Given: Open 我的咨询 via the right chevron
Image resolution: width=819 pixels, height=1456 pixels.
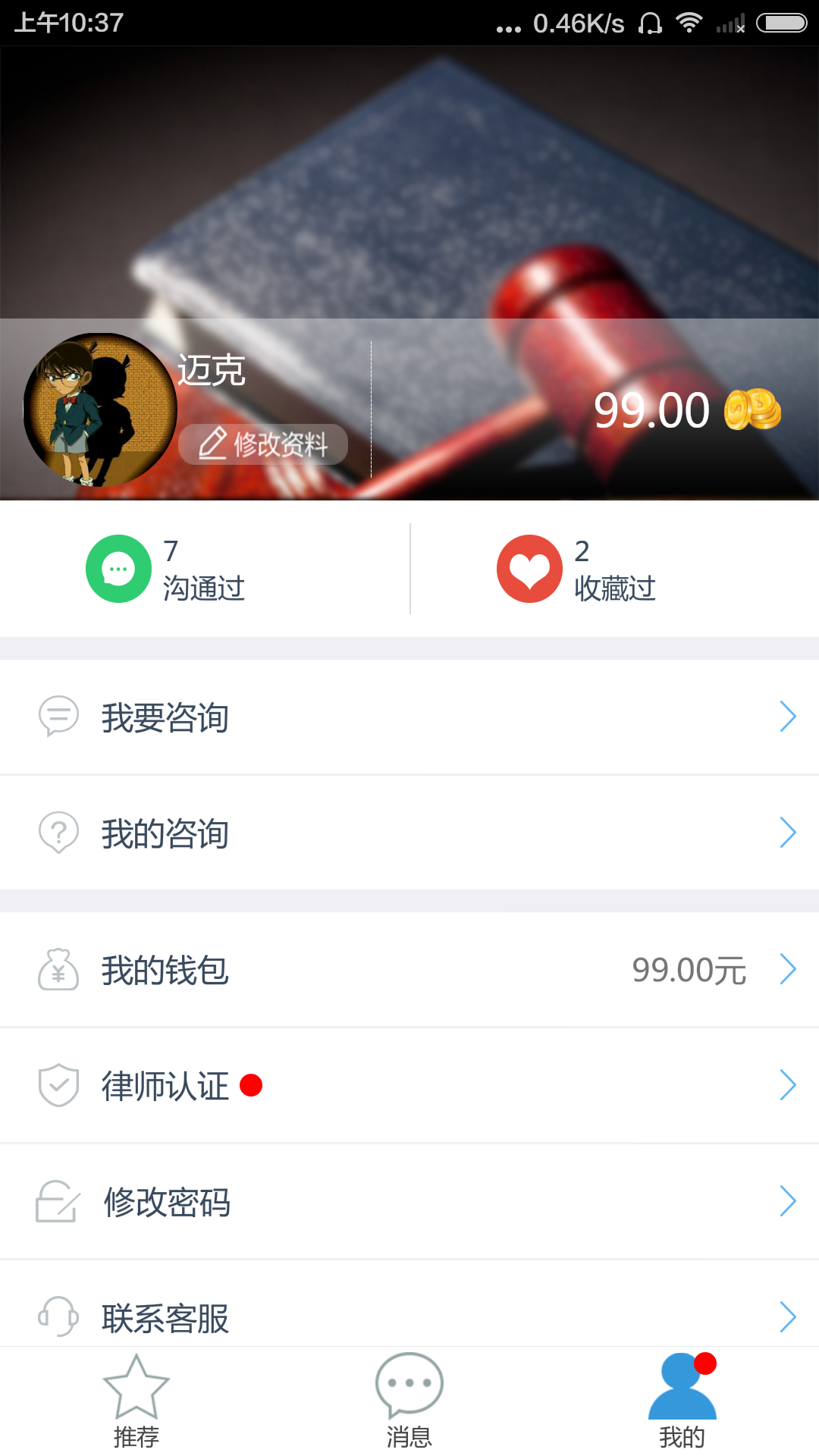Looking at the screenshot, I should point(789,833).
